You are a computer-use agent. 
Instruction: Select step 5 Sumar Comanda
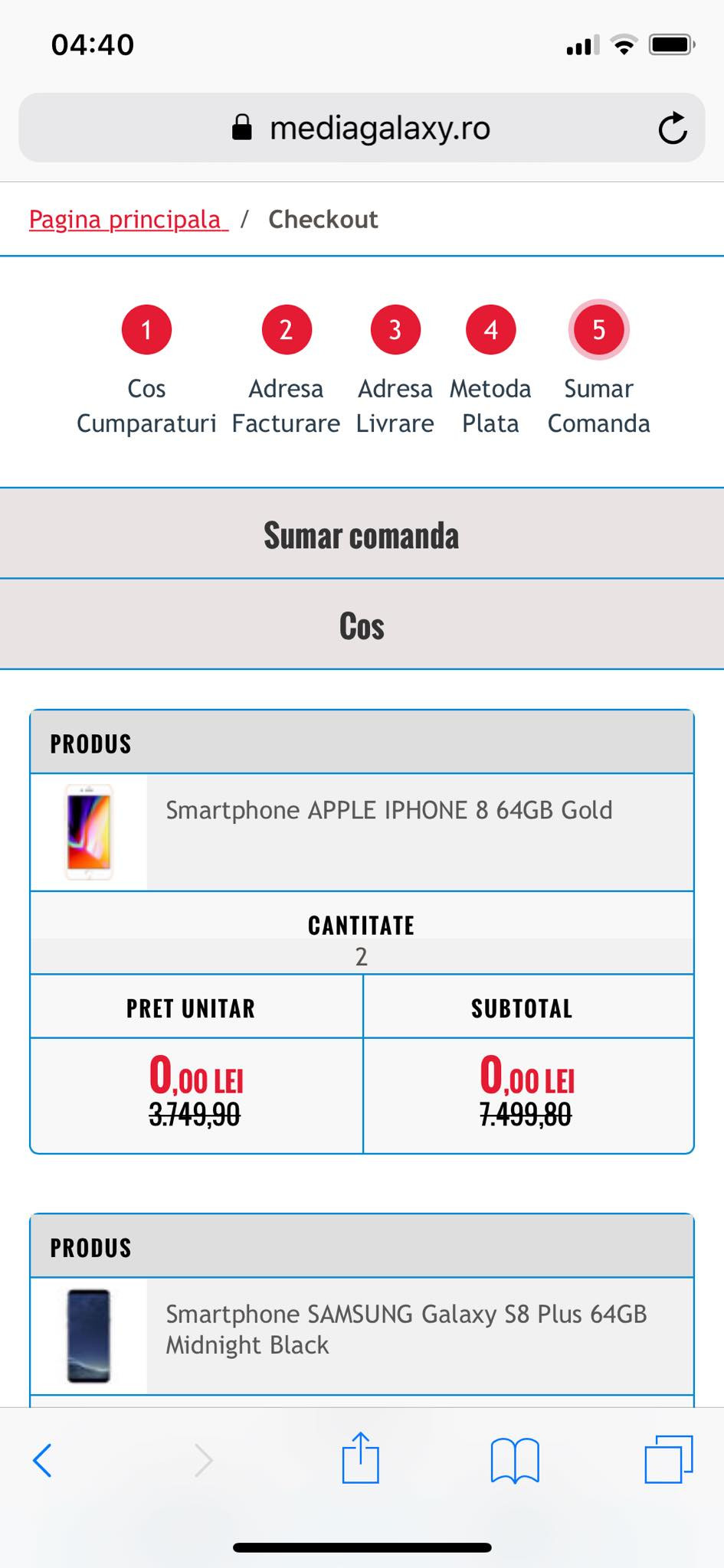pos(598,331)
